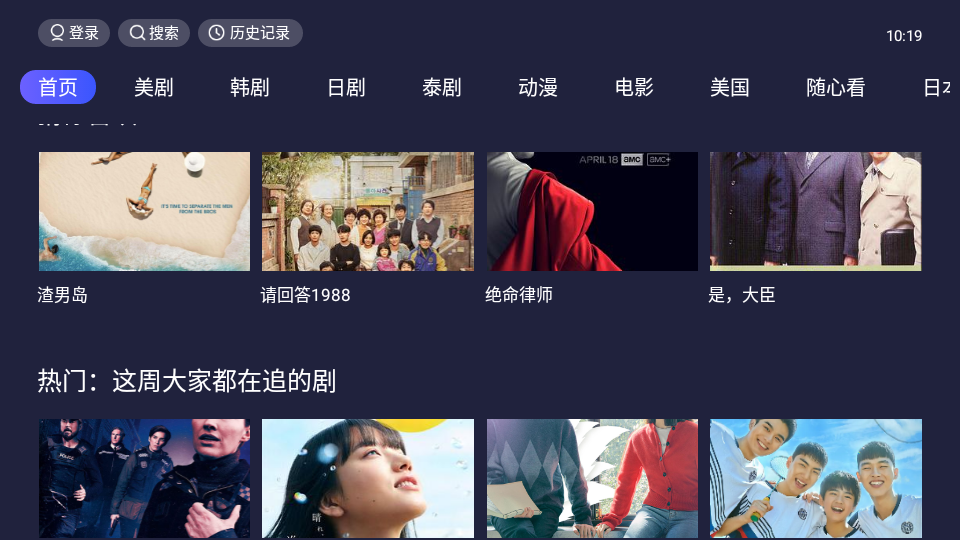The height and width of the screenshot is (540, 960).
Task: Switch to the 美剧 tab
Action: 154,87
